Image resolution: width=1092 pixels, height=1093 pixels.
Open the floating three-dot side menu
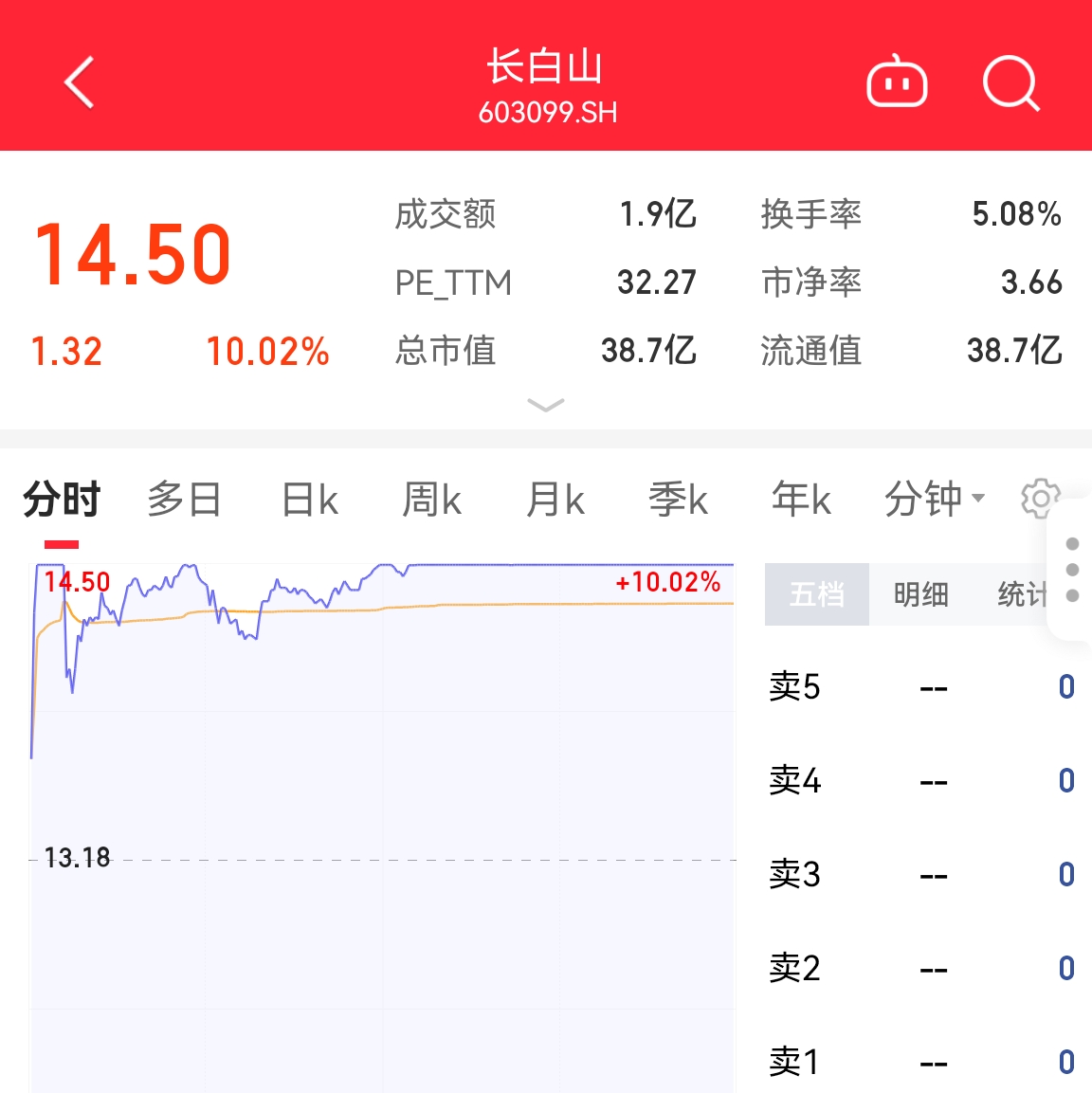click(x=1072, y=570)
